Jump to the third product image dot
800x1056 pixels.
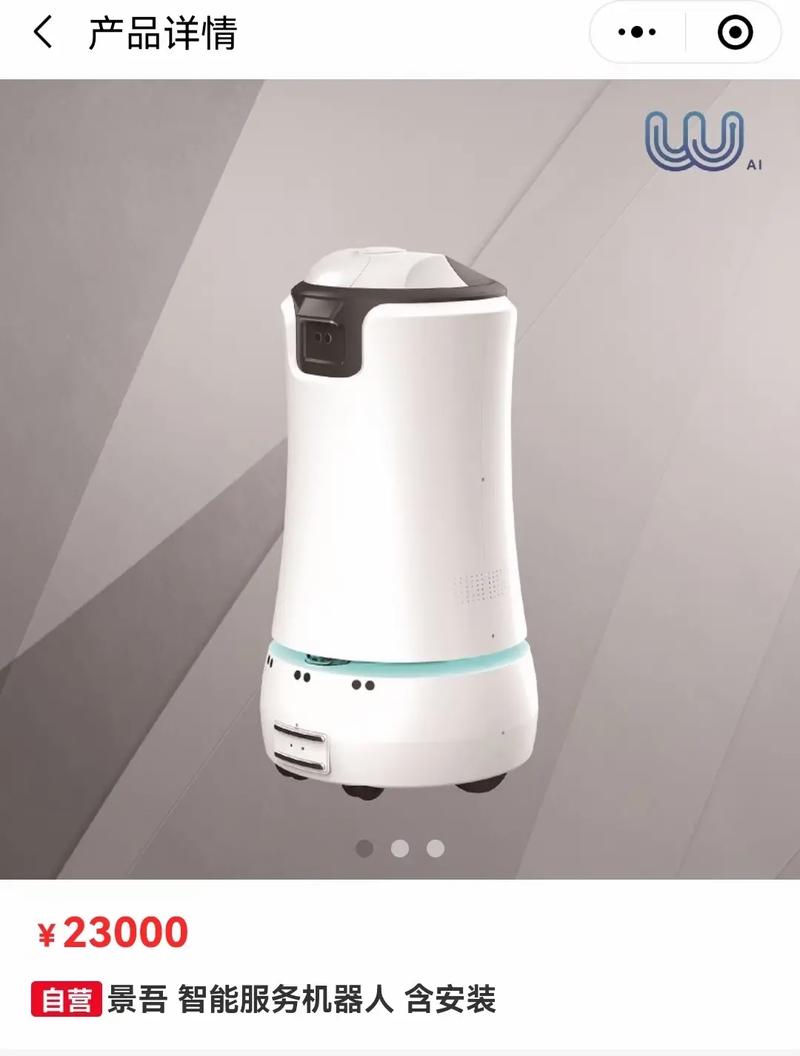(435, 848)
